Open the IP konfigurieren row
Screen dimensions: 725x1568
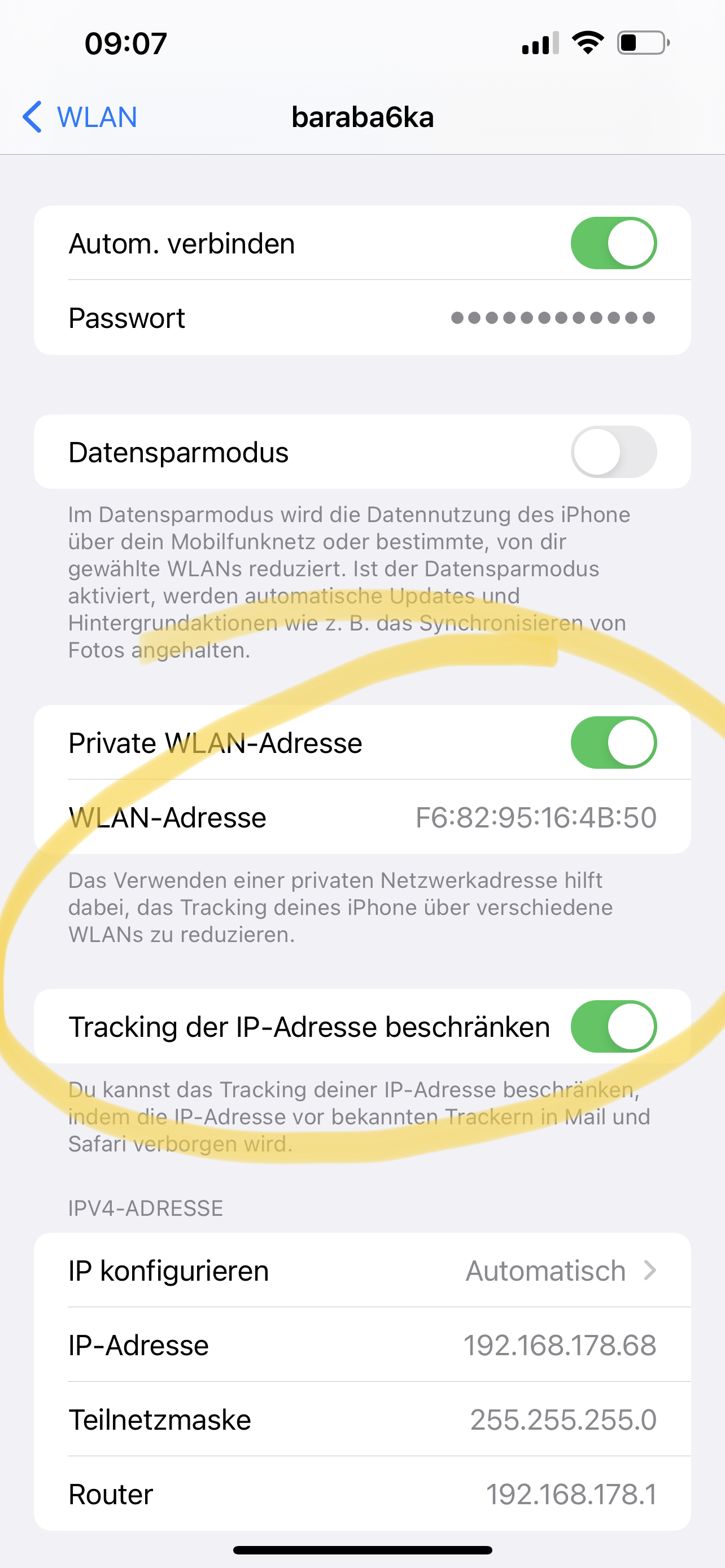(362, 1271)
